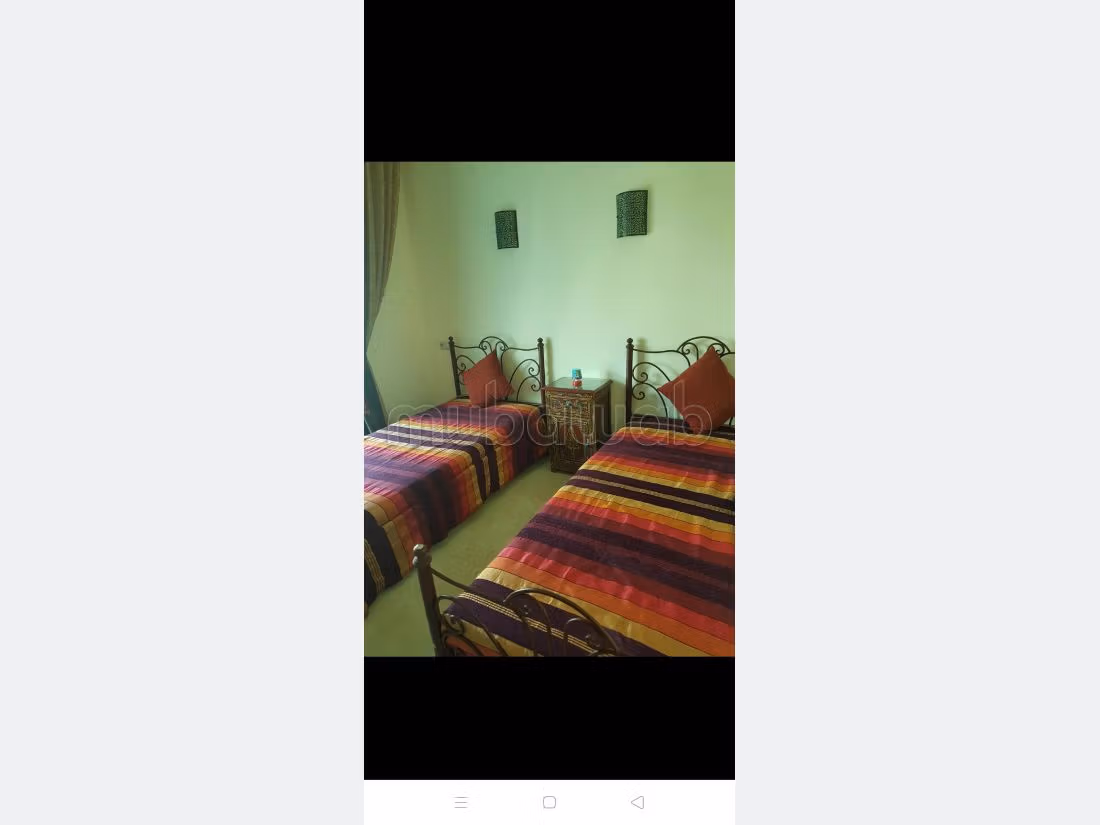Open recent apps from the navigation bar

point(461,802)
